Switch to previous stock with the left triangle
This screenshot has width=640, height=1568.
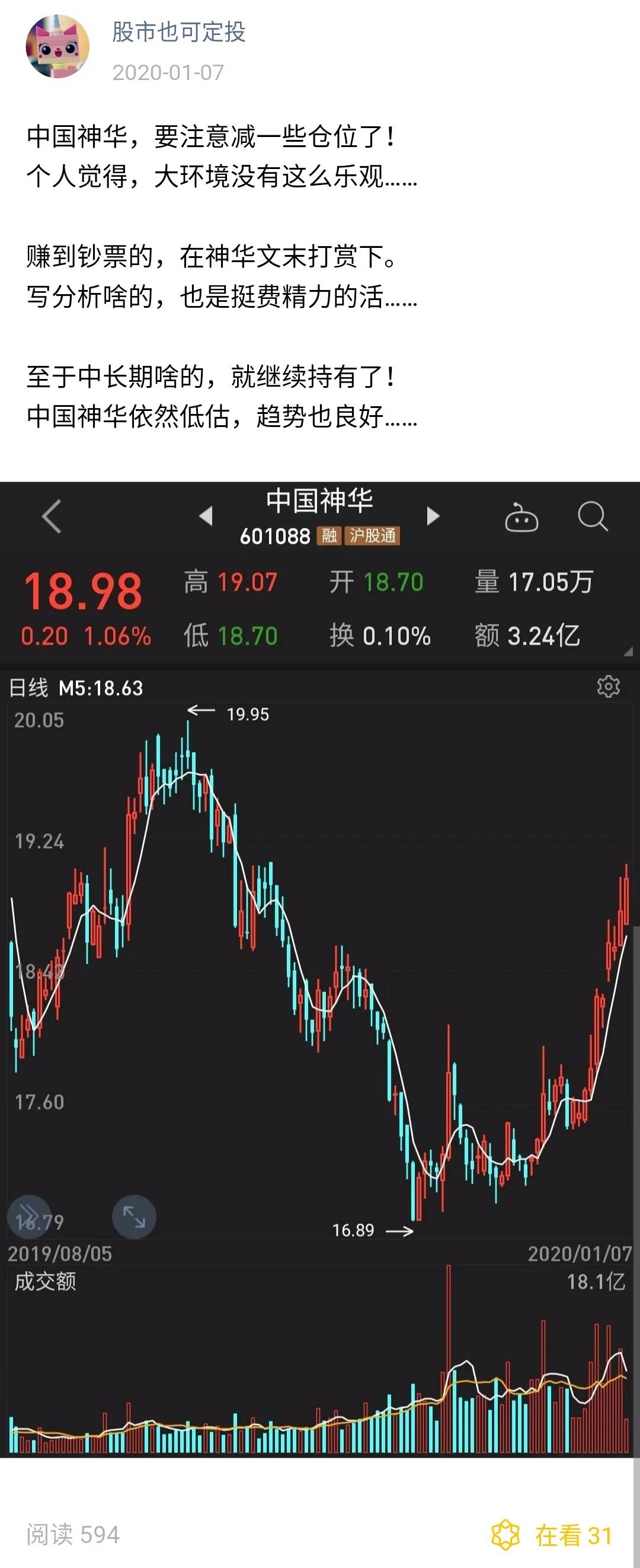point(206,516)
